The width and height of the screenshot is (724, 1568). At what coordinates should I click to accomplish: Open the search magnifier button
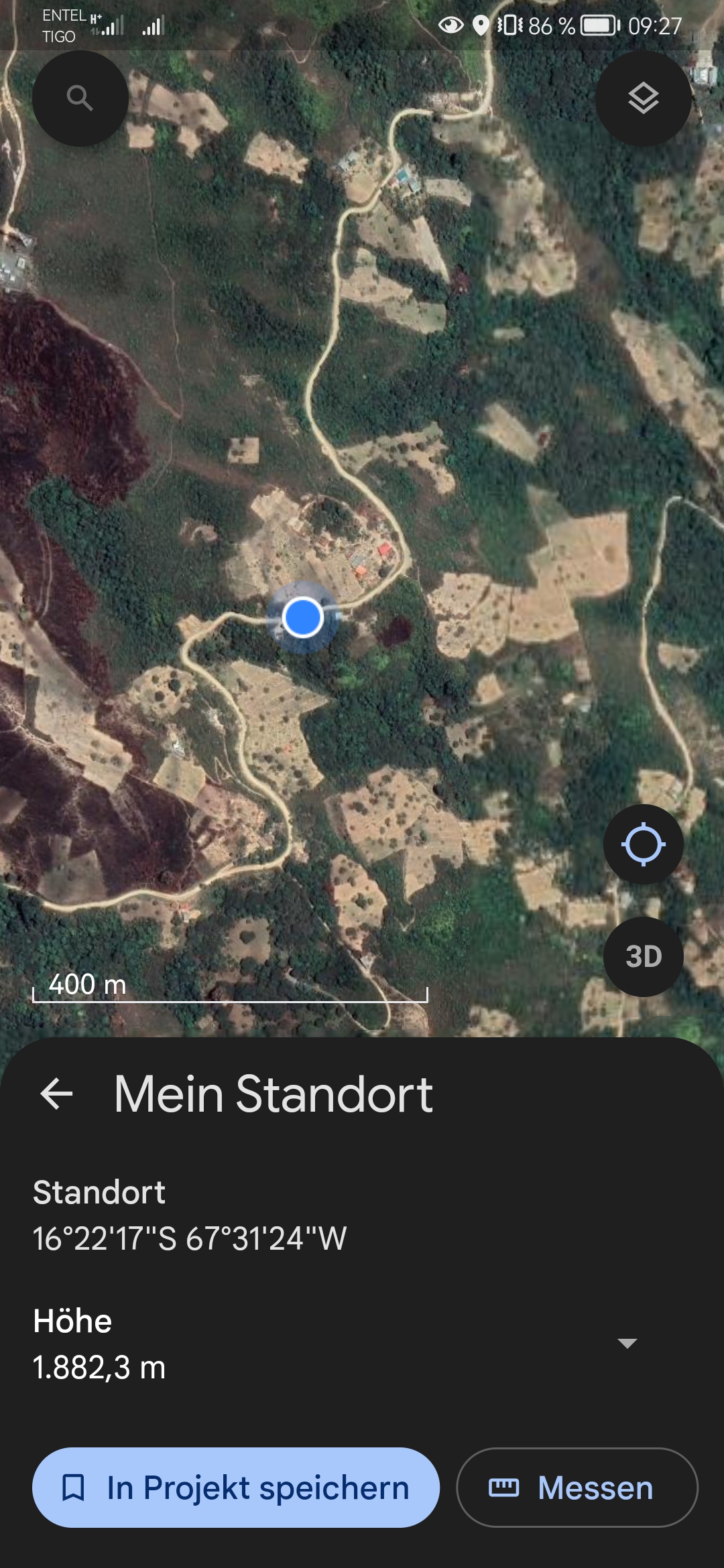click(80, 99)
